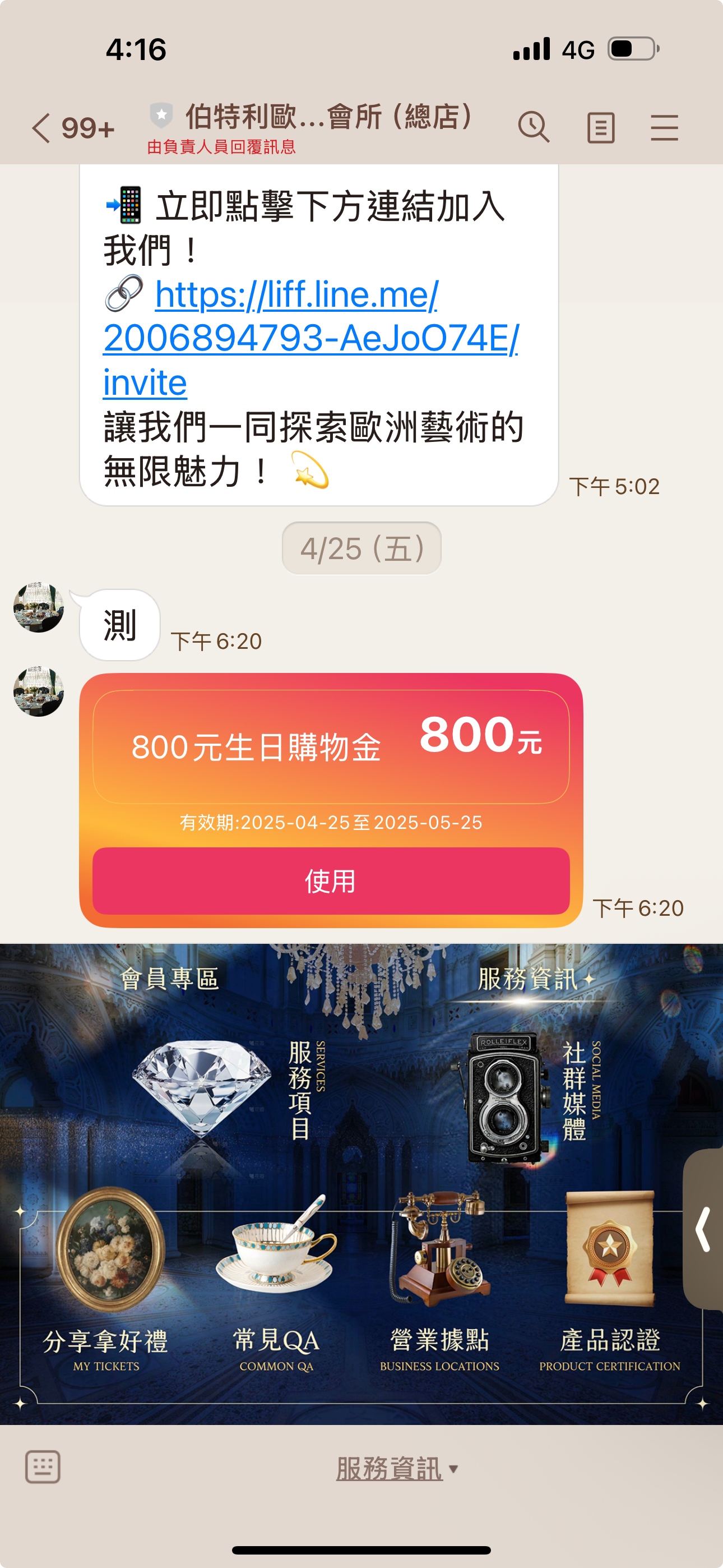The width and height of the screenshot is (723, 1568).
Task: Switch to keyboard input
Action: coord(43,1467)
